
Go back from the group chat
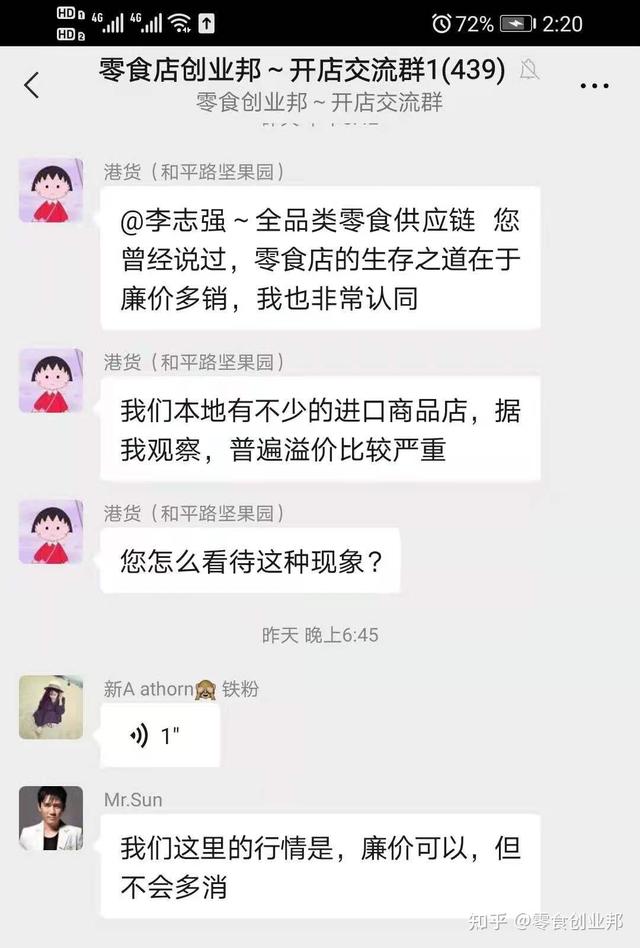pos(32,85)
